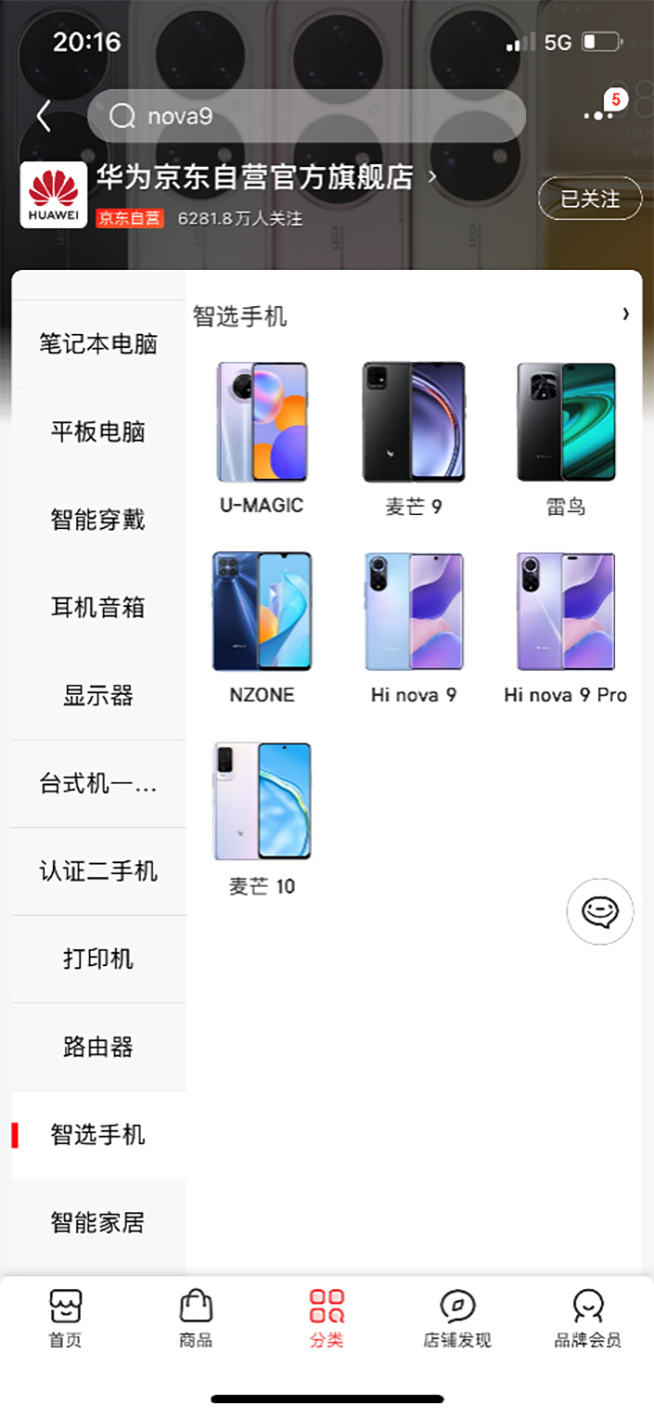Tap the 已关注 follow button
The height and width of the screenshot is (1417, 654).
coord(589,199)
